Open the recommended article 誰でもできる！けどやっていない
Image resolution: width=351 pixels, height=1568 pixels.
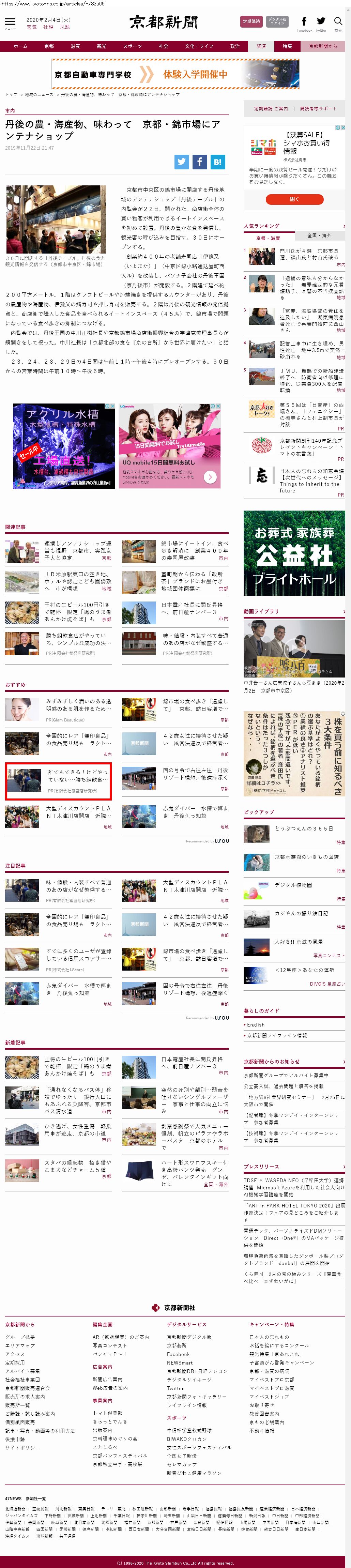[x=78, y=775]
